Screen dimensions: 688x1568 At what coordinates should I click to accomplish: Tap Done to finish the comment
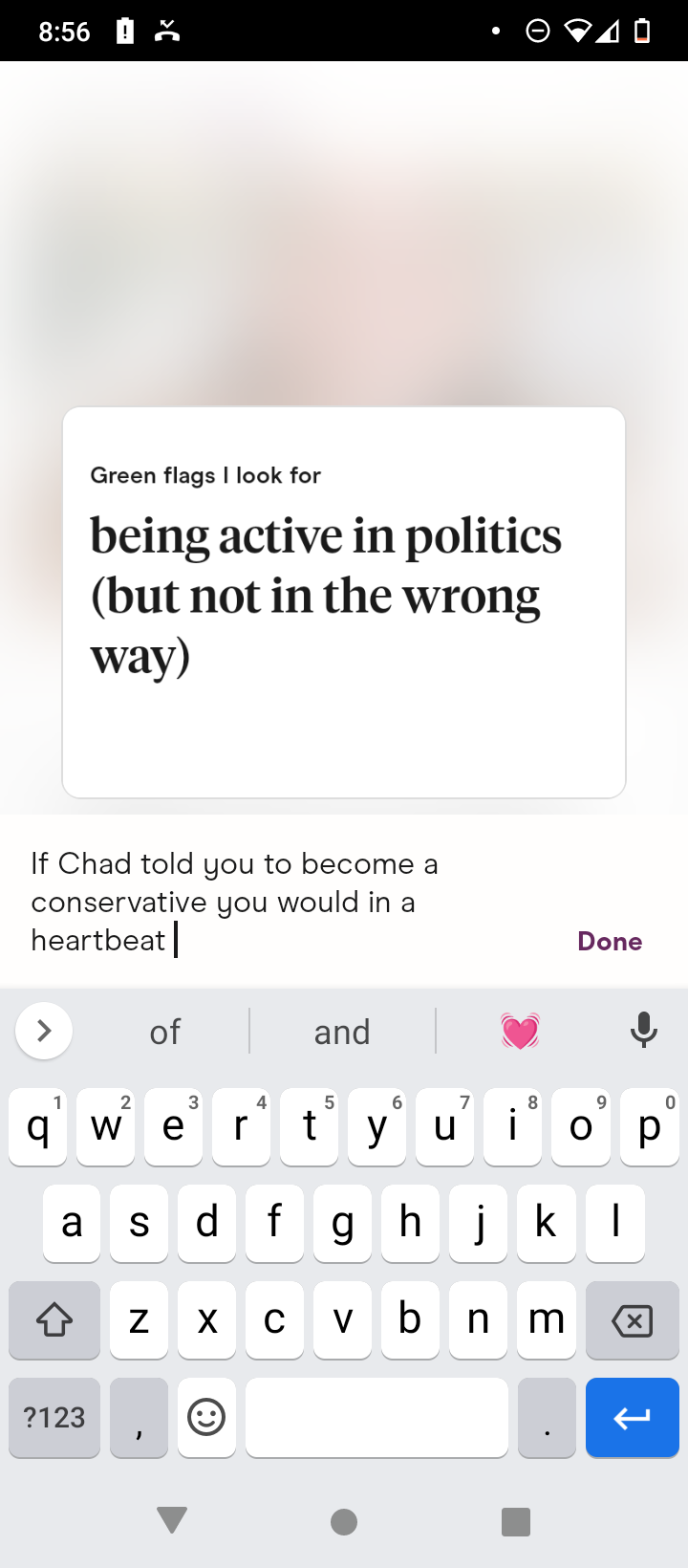(610, 942)
